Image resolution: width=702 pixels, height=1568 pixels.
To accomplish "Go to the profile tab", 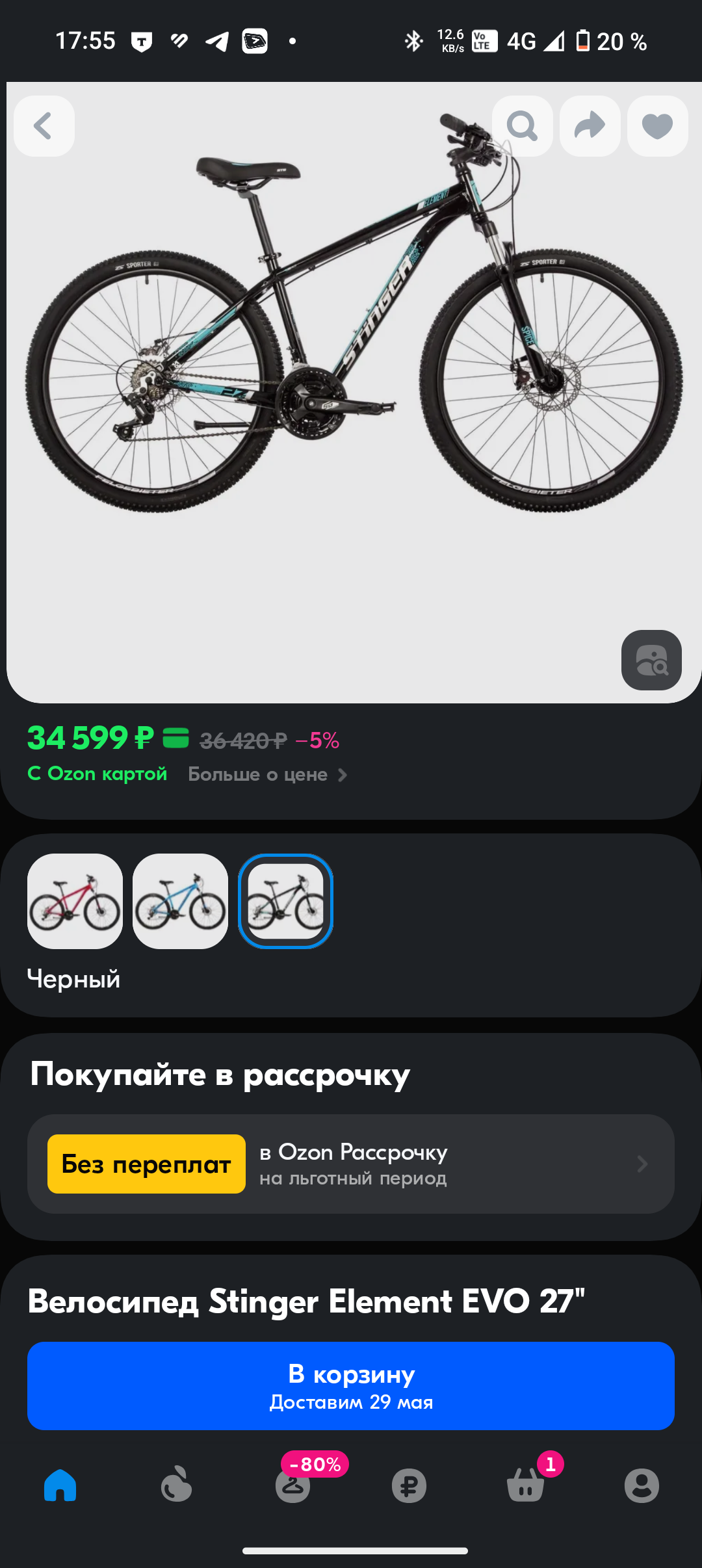I will pyautogui.click(x=642, y=1485).
